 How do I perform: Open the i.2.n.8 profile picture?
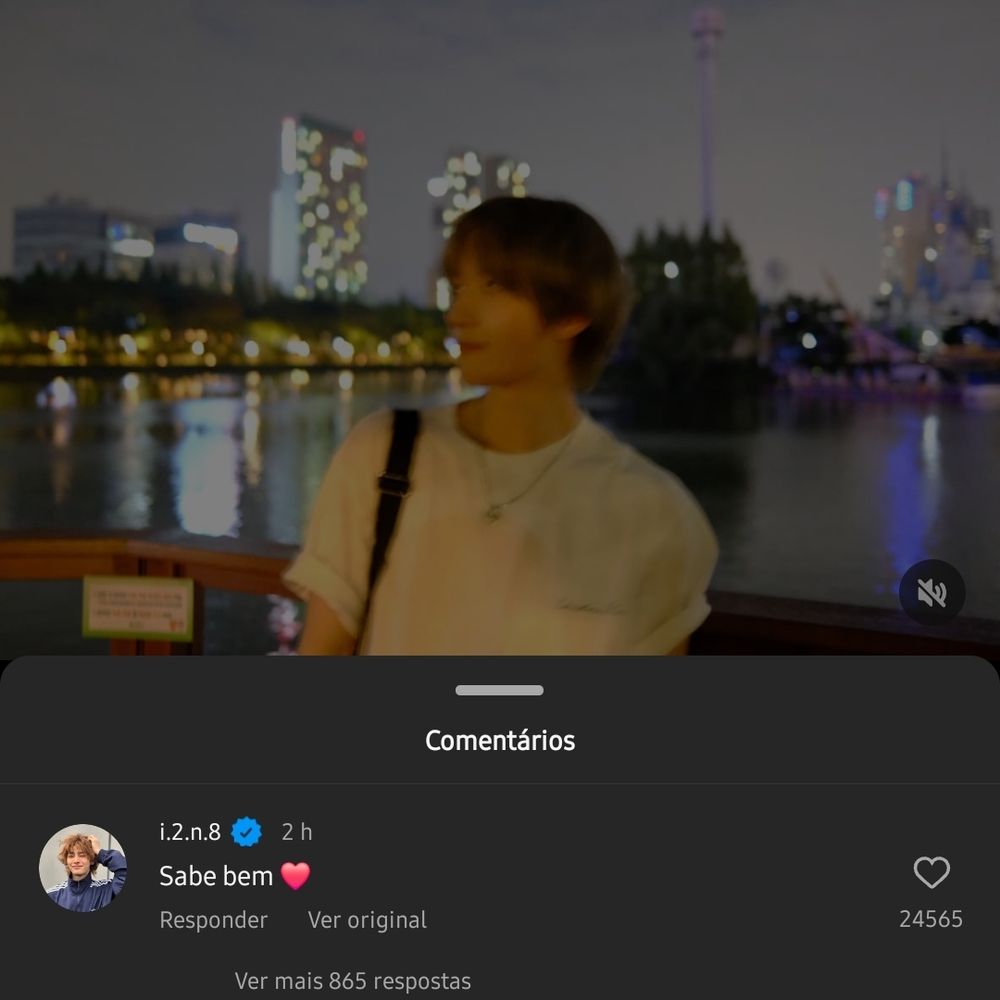[83, 867]
